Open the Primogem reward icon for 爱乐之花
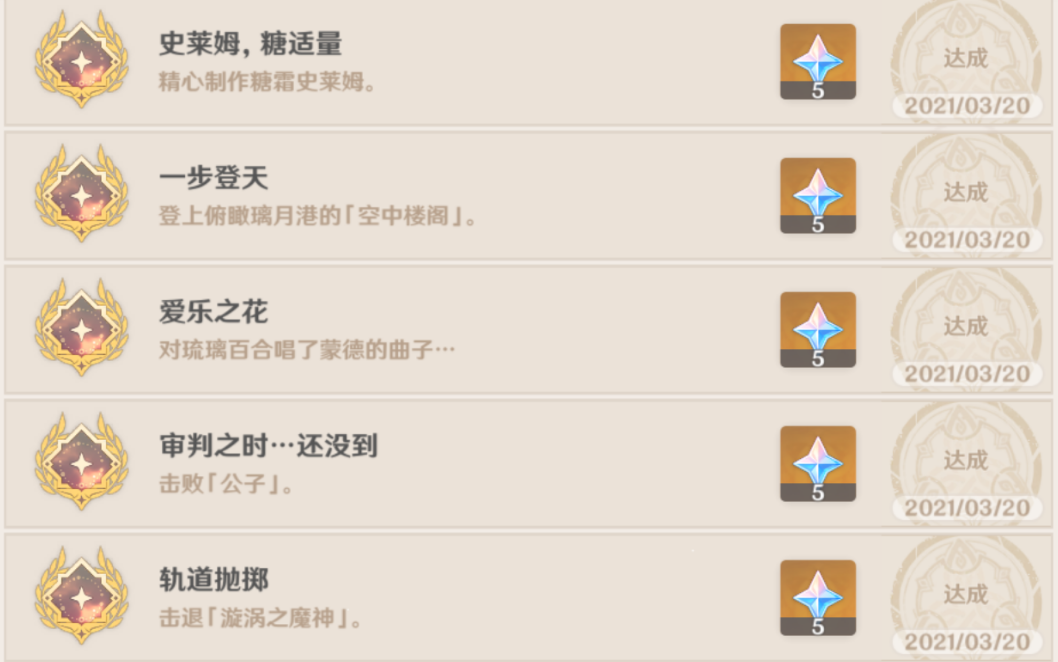 click(x=817, y=329)
